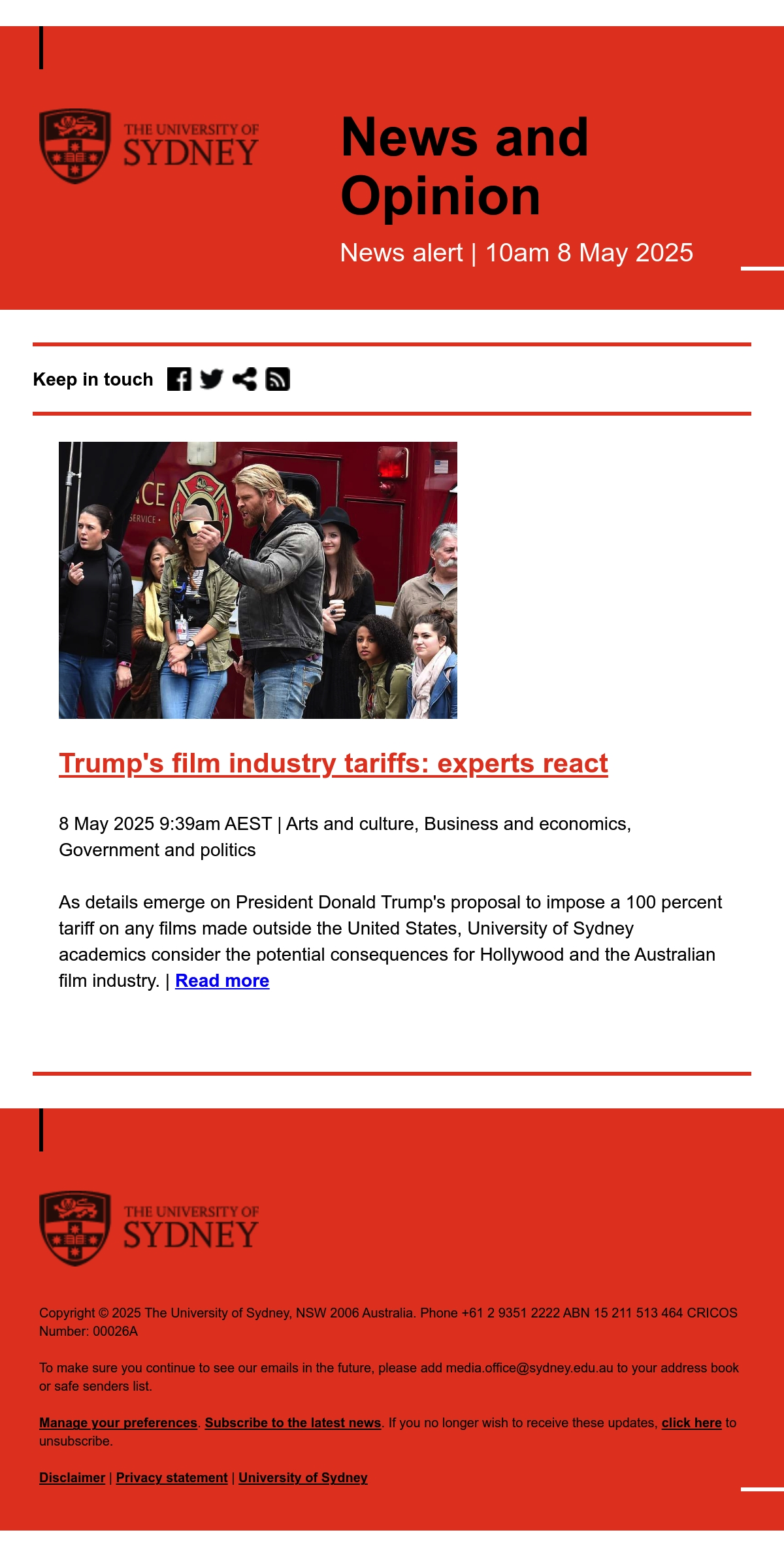Open the film set article photo
This screenshot has width=784, height=1558.
pos(258,580)
